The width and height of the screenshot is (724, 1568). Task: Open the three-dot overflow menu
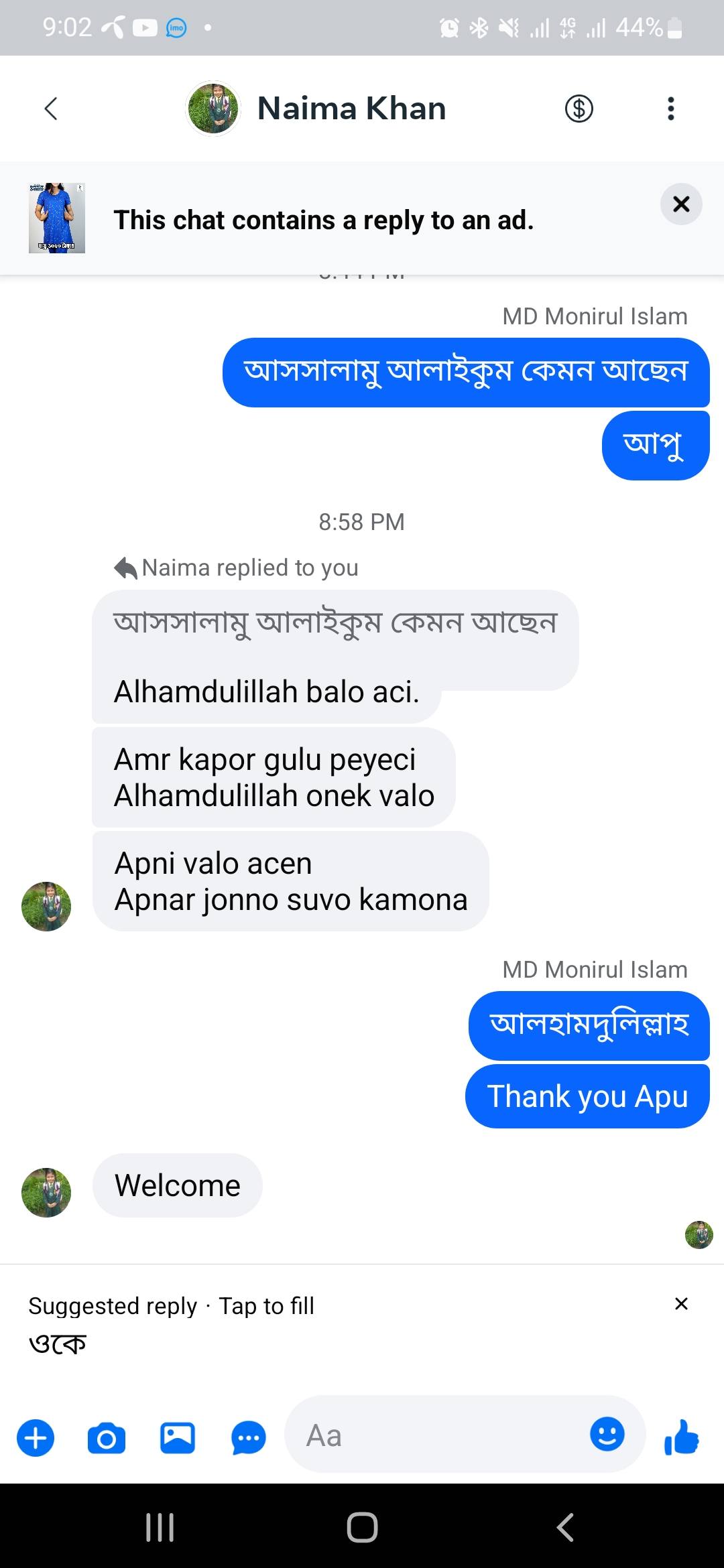click(x=670, y=109)
